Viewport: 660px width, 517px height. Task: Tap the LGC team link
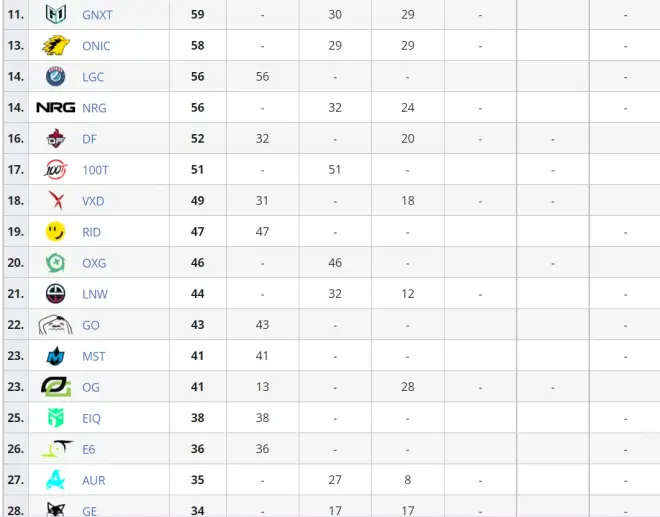click(x=93, y=77)
